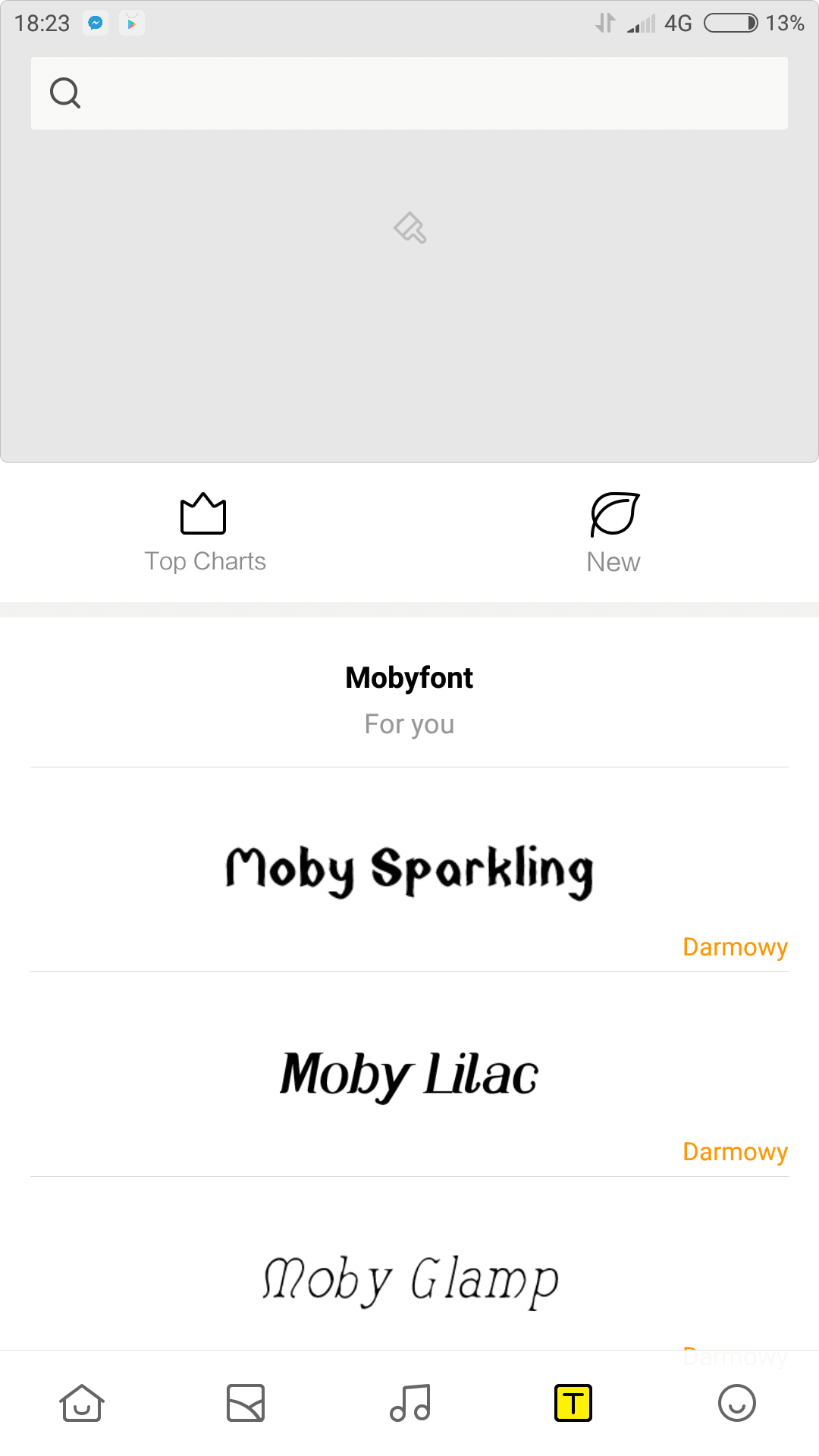
Task: Open Top Charts
Action: click(x=205, y=533)
